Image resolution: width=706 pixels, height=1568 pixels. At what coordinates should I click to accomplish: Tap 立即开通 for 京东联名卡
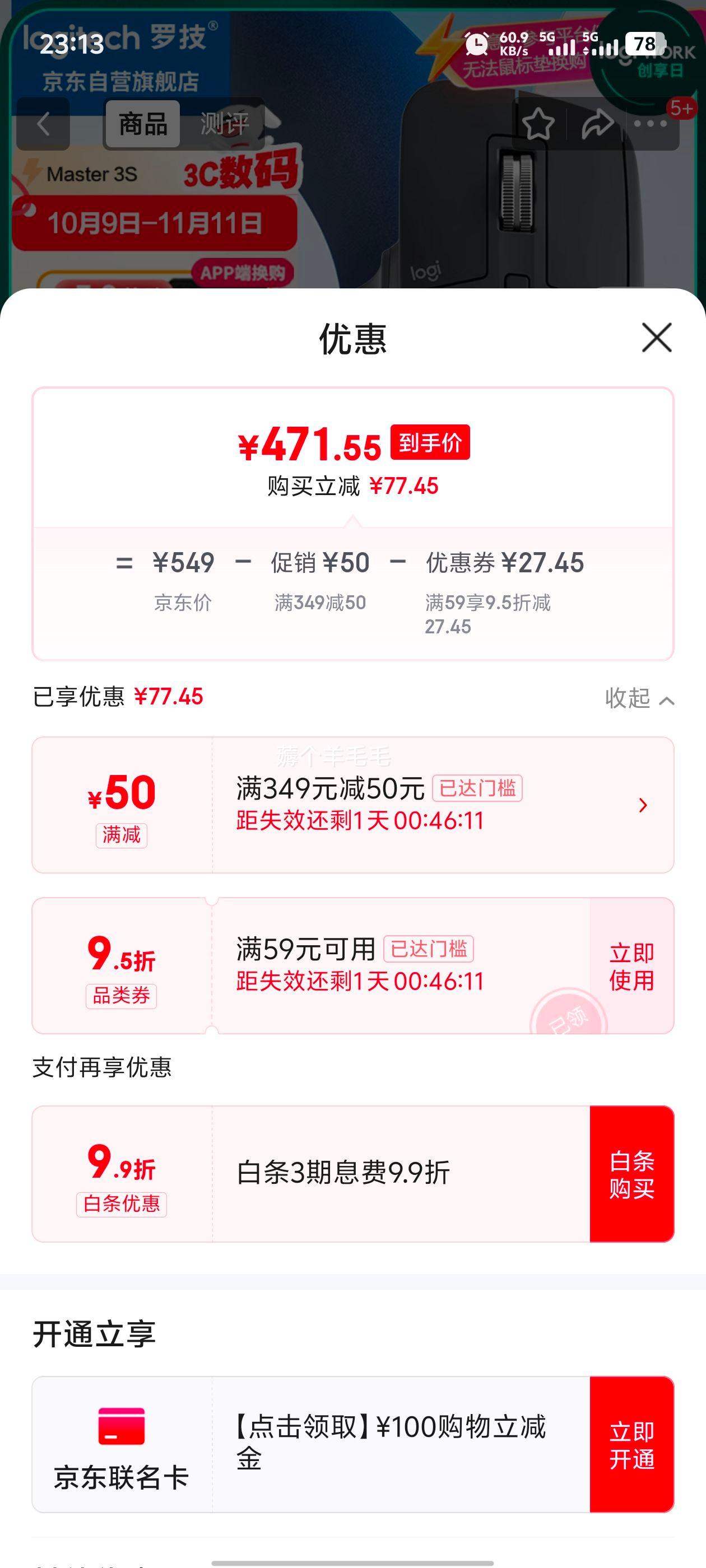pos(631,1444)
